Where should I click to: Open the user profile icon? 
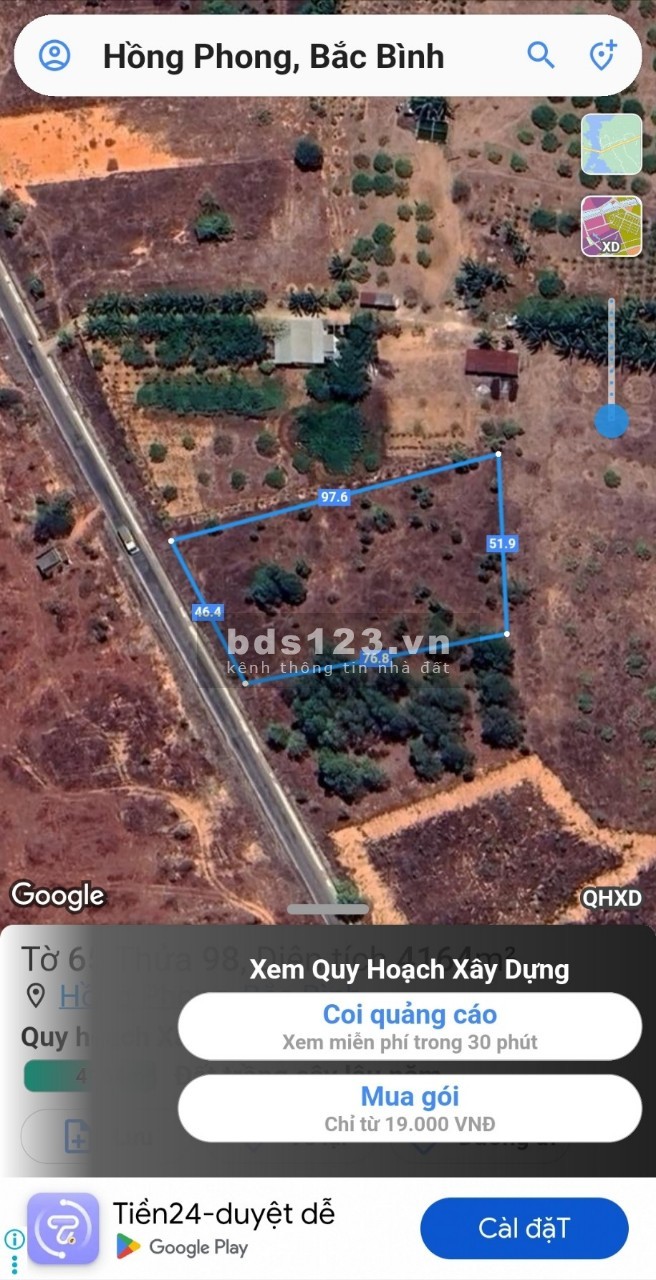(x=55, y=55)
